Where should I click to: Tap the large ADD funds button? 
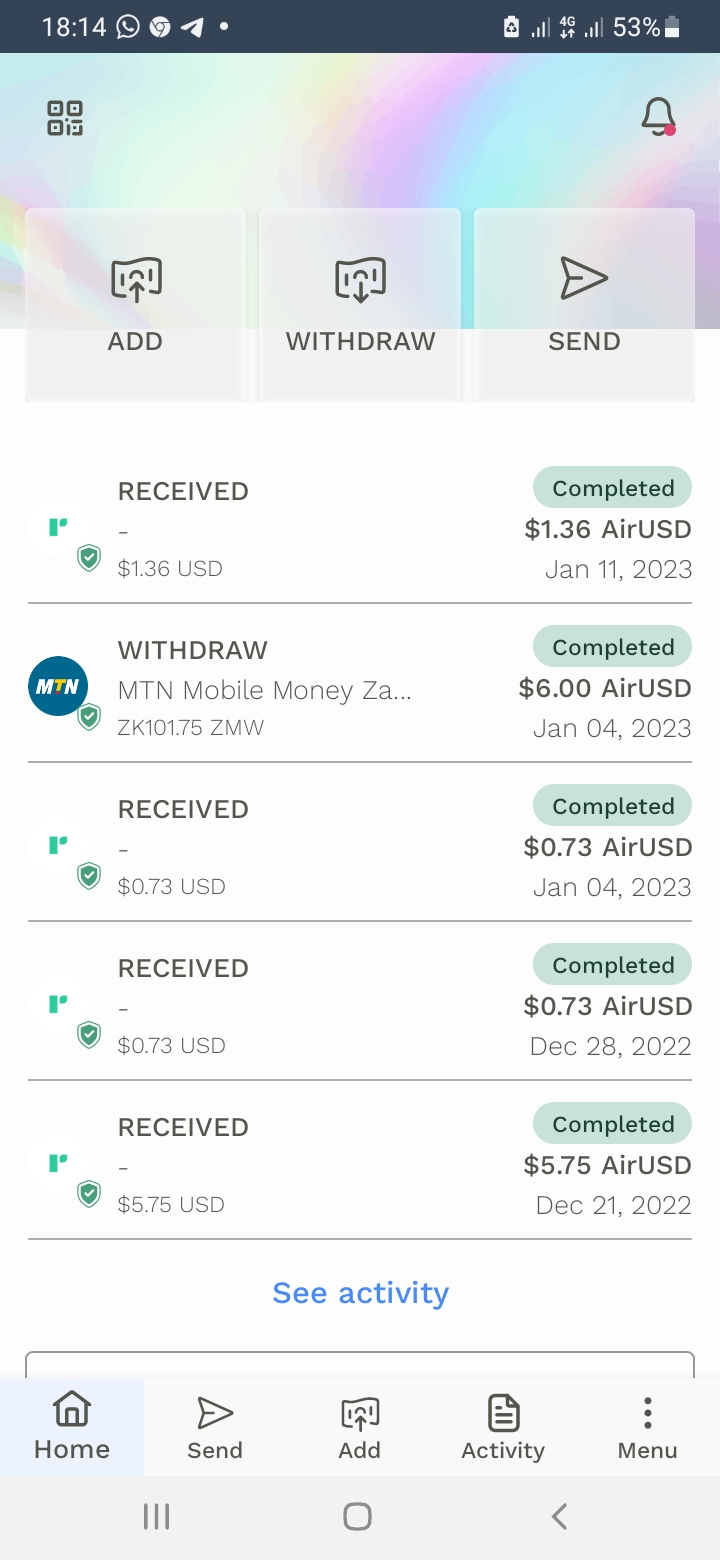(x=136, y=304)
